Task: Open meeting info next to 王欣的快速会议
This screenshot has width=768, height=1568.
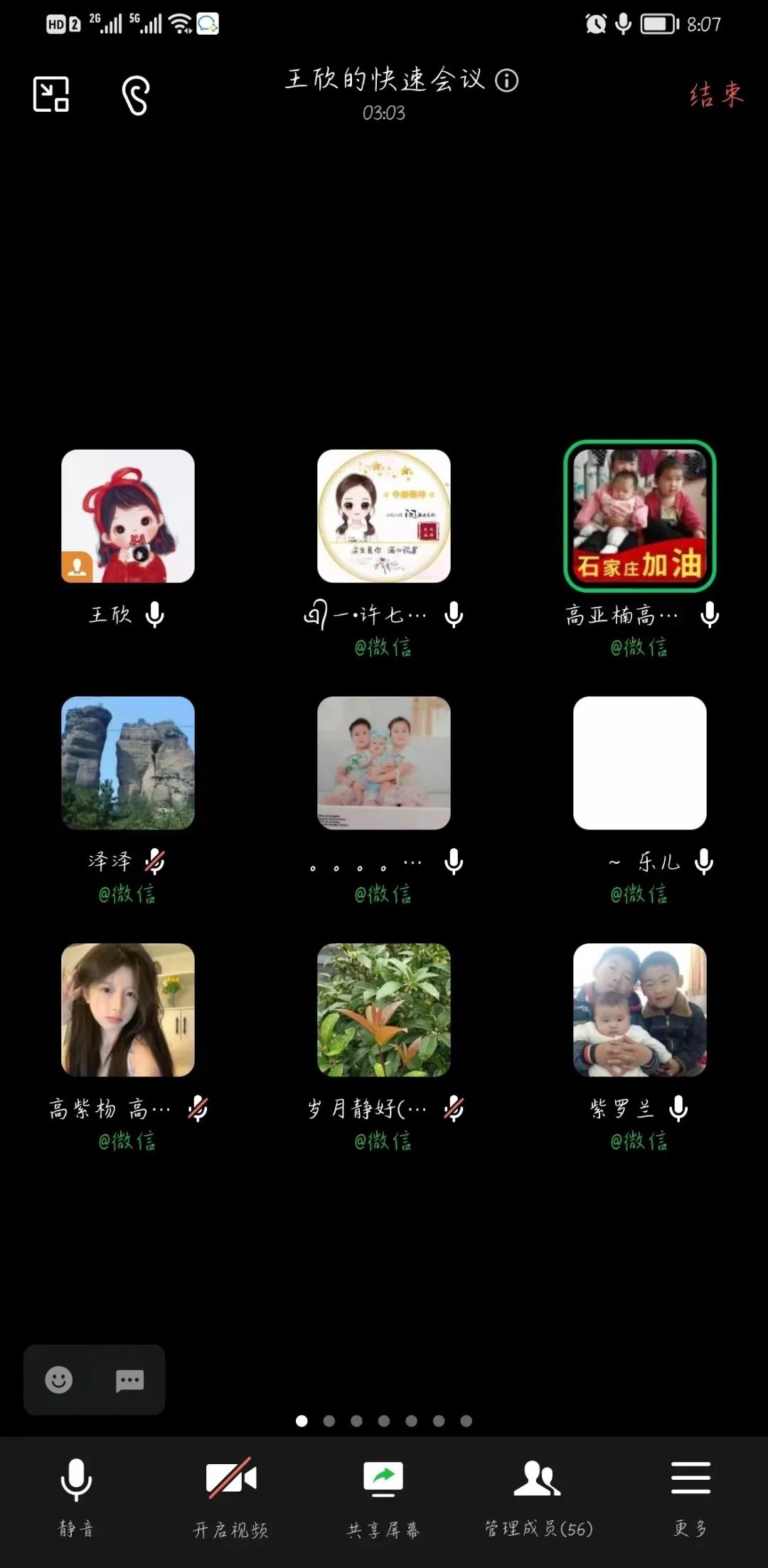Action: coord(507,80)
